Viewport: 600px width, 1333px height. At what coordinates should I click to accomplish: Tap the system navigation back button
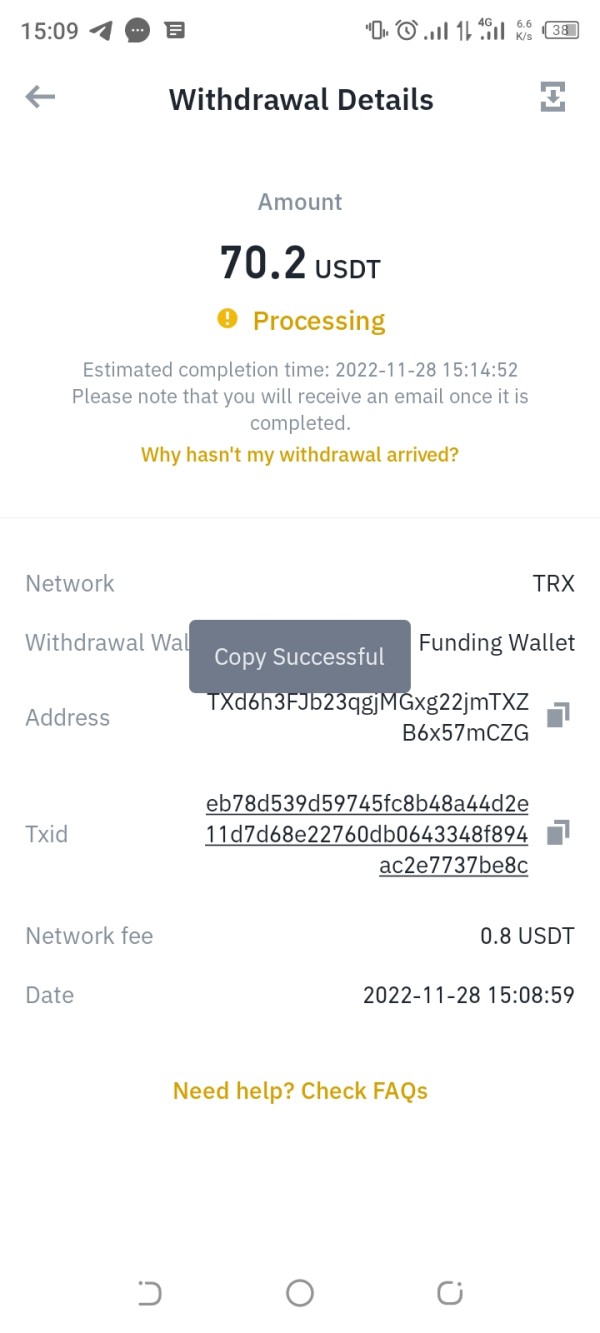[149, 1293]
